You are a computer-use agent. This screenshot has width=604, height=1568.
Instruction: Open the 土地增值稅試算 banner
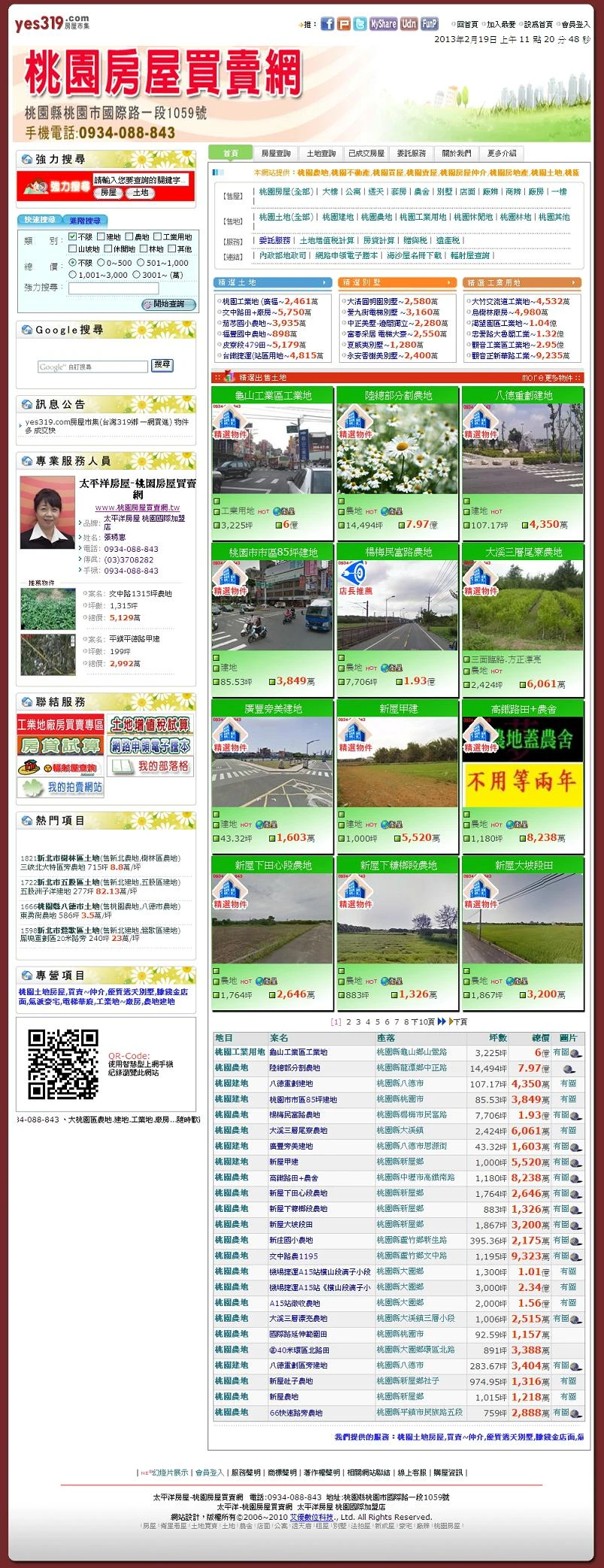[x=150, y=725]
